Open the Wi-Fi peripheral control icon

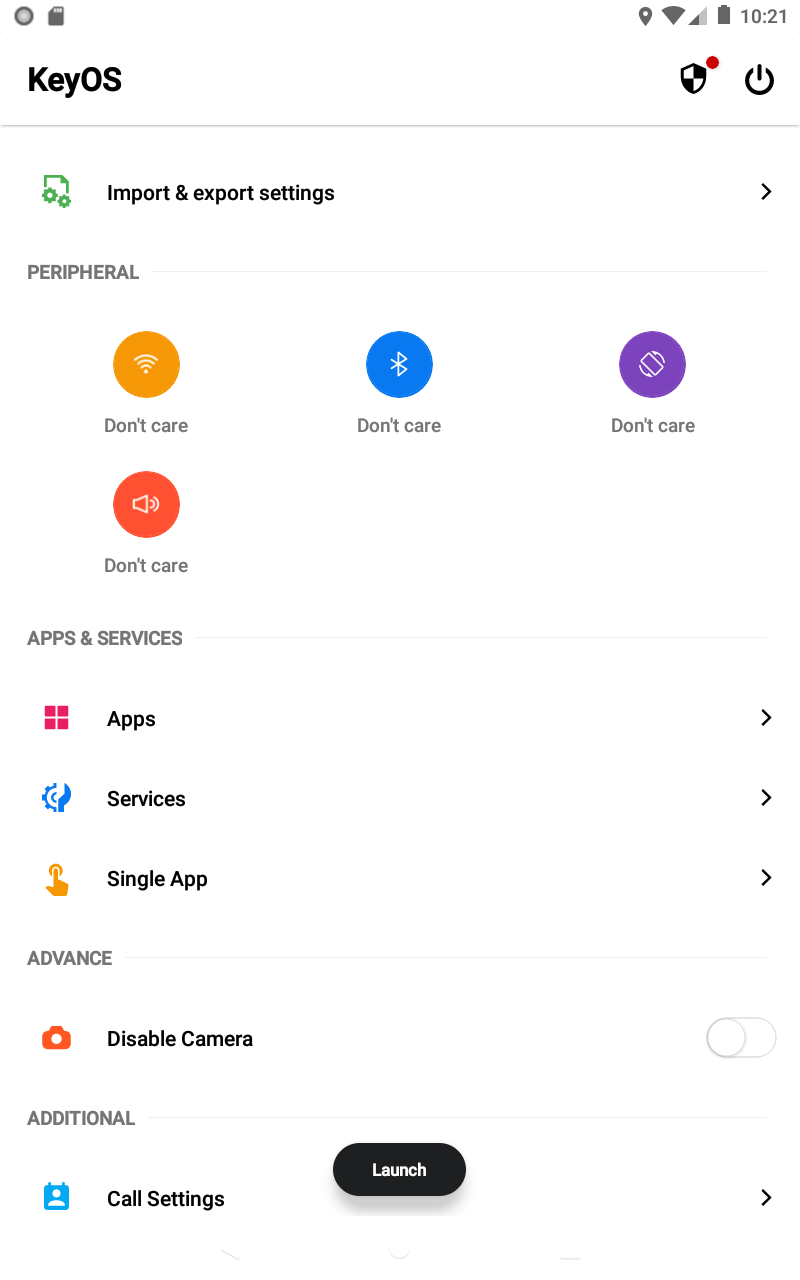146,364
